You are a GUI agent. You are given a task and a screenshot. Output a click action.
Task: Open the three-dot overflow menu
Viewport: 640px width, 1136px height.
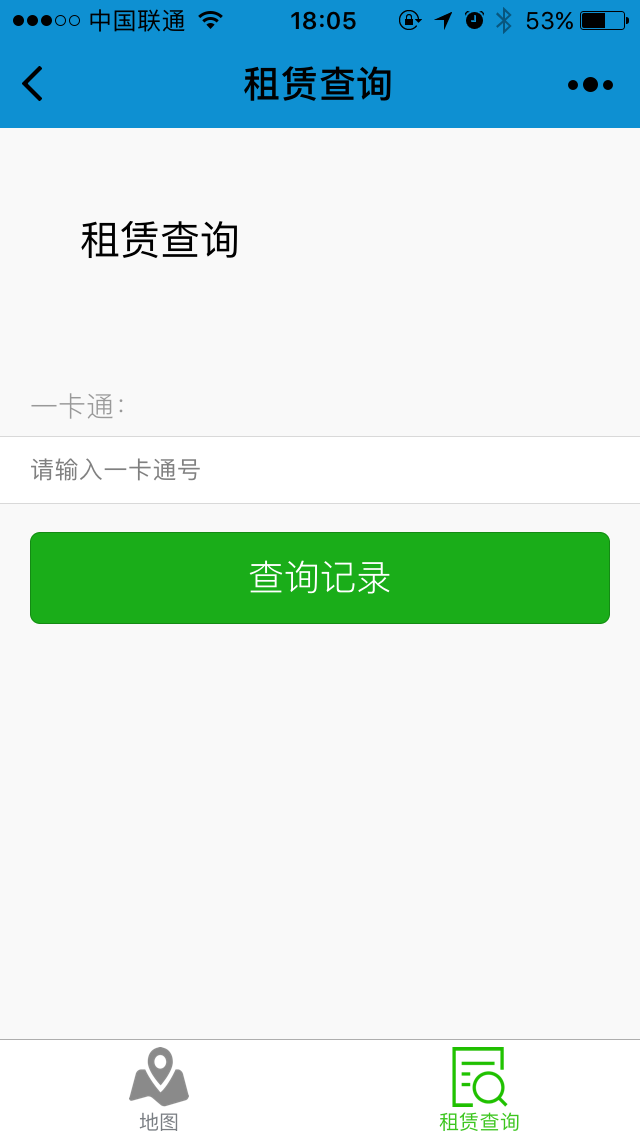[590, 85]
